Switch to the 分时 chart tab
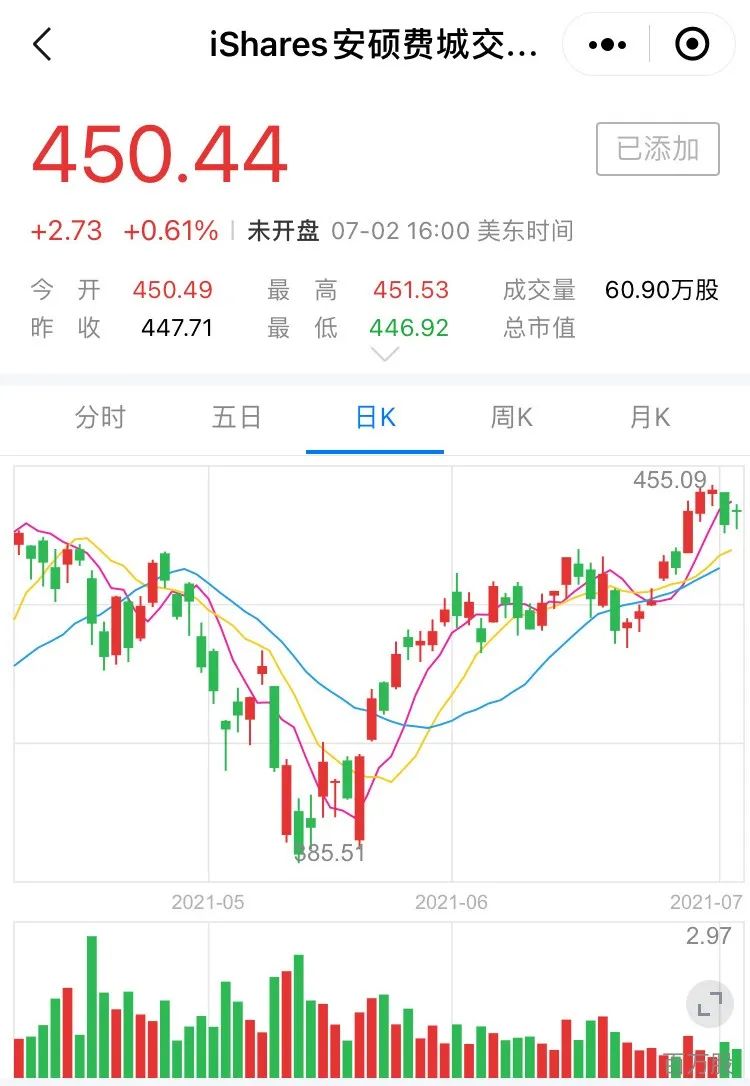This screenshot has height=1086, width=750. (x=100, y=417)
